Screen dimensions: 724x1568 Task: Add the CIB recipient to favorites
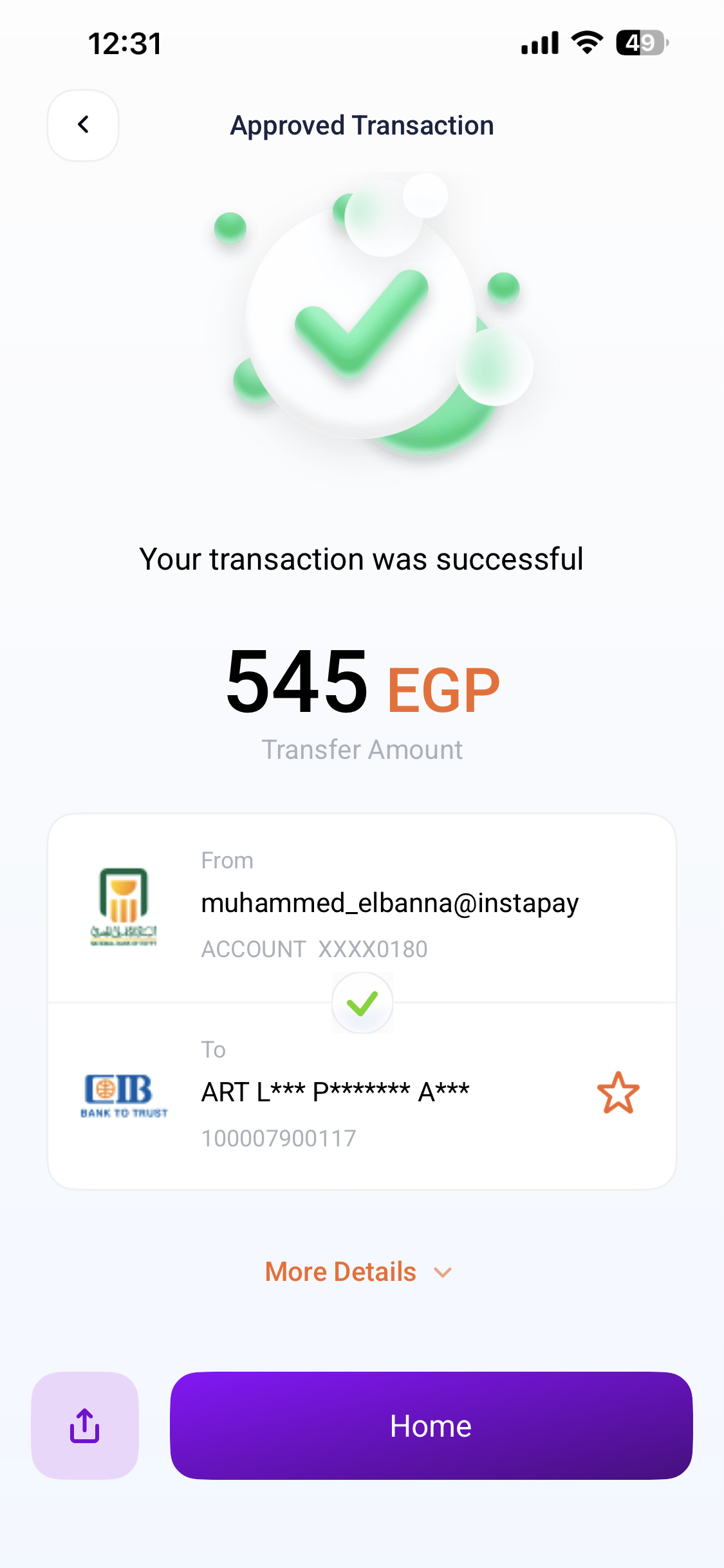[618, 1092]
